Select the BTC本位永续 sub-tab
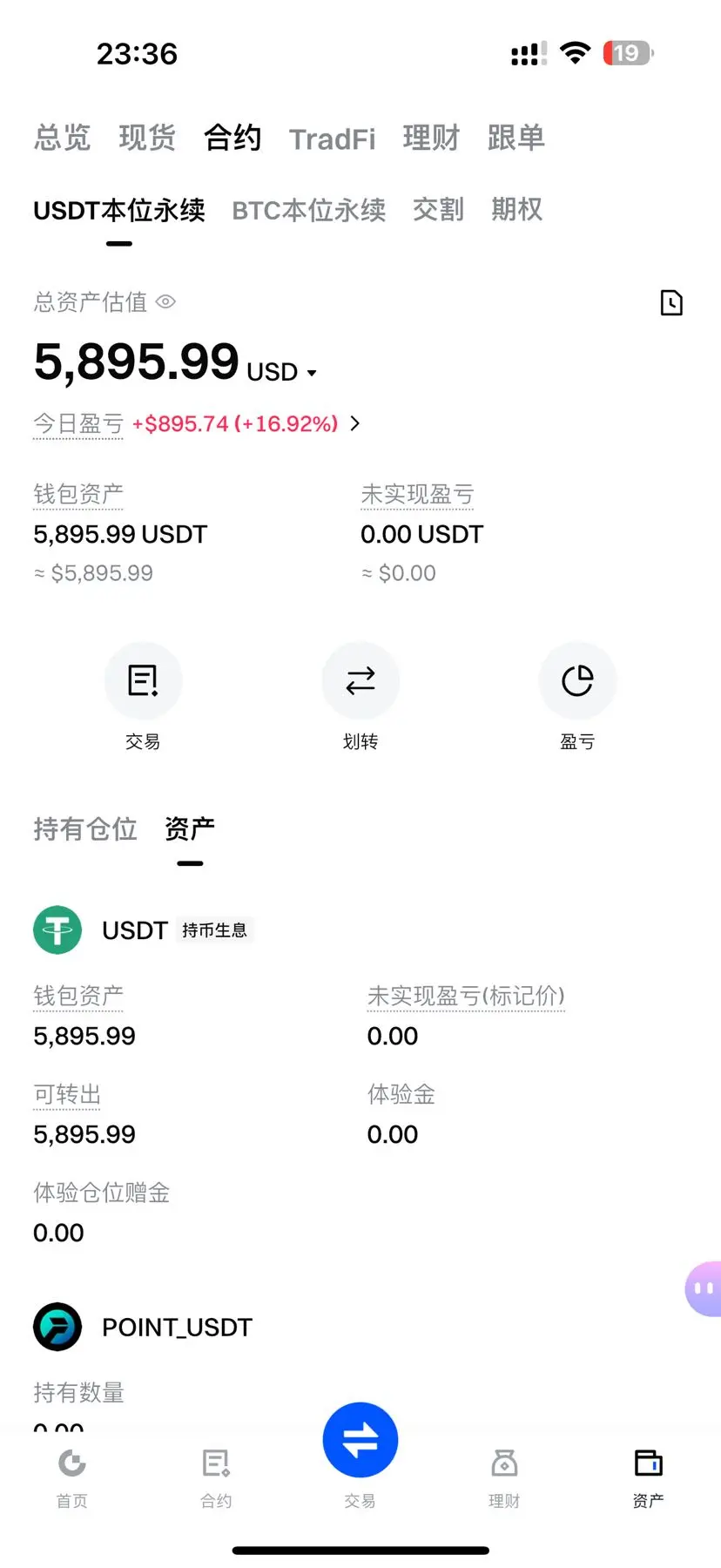The width and height of the screenshot is (721, 1568). (308, 210)
